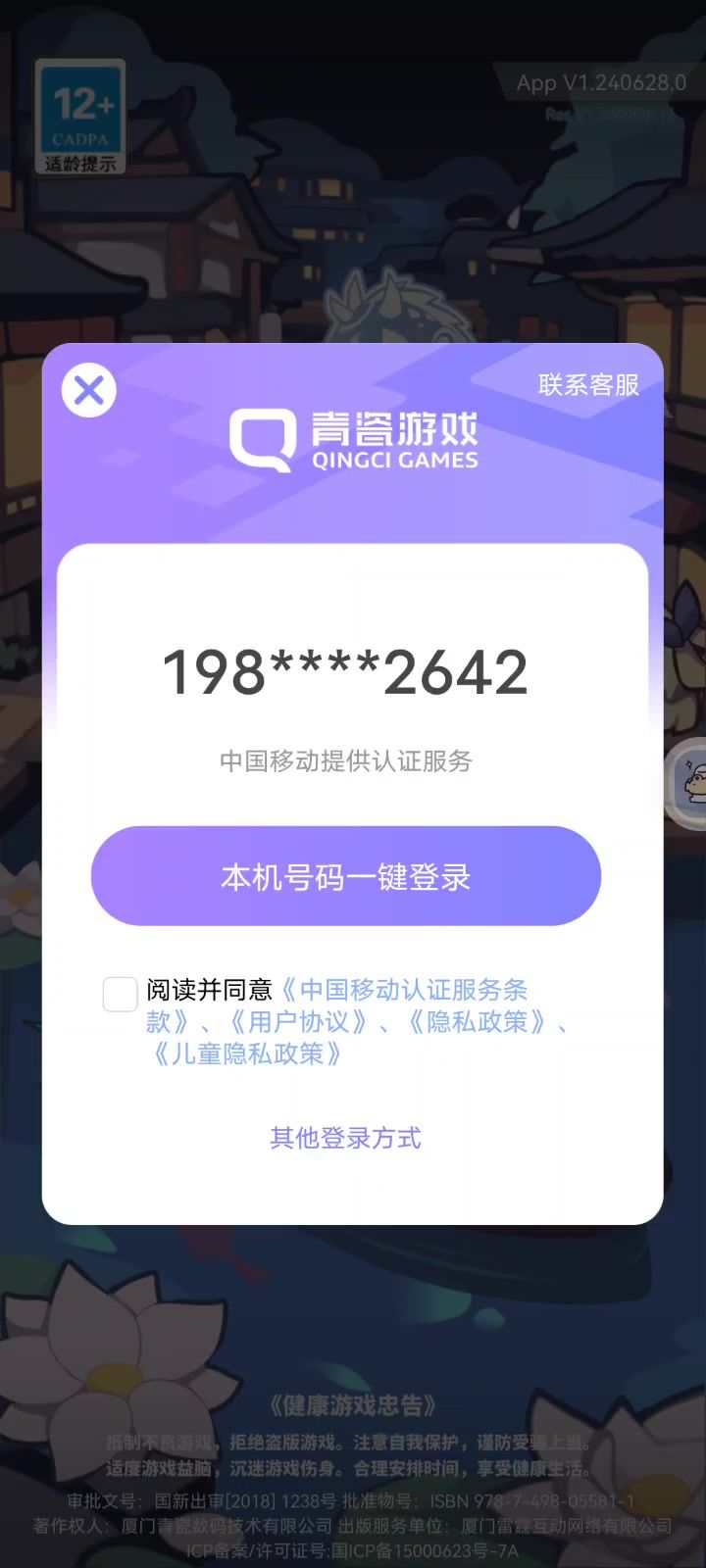Open the 12+ CADPA 适龄提示 badge
Viewport: 706px width, 1568px height.
80,117
